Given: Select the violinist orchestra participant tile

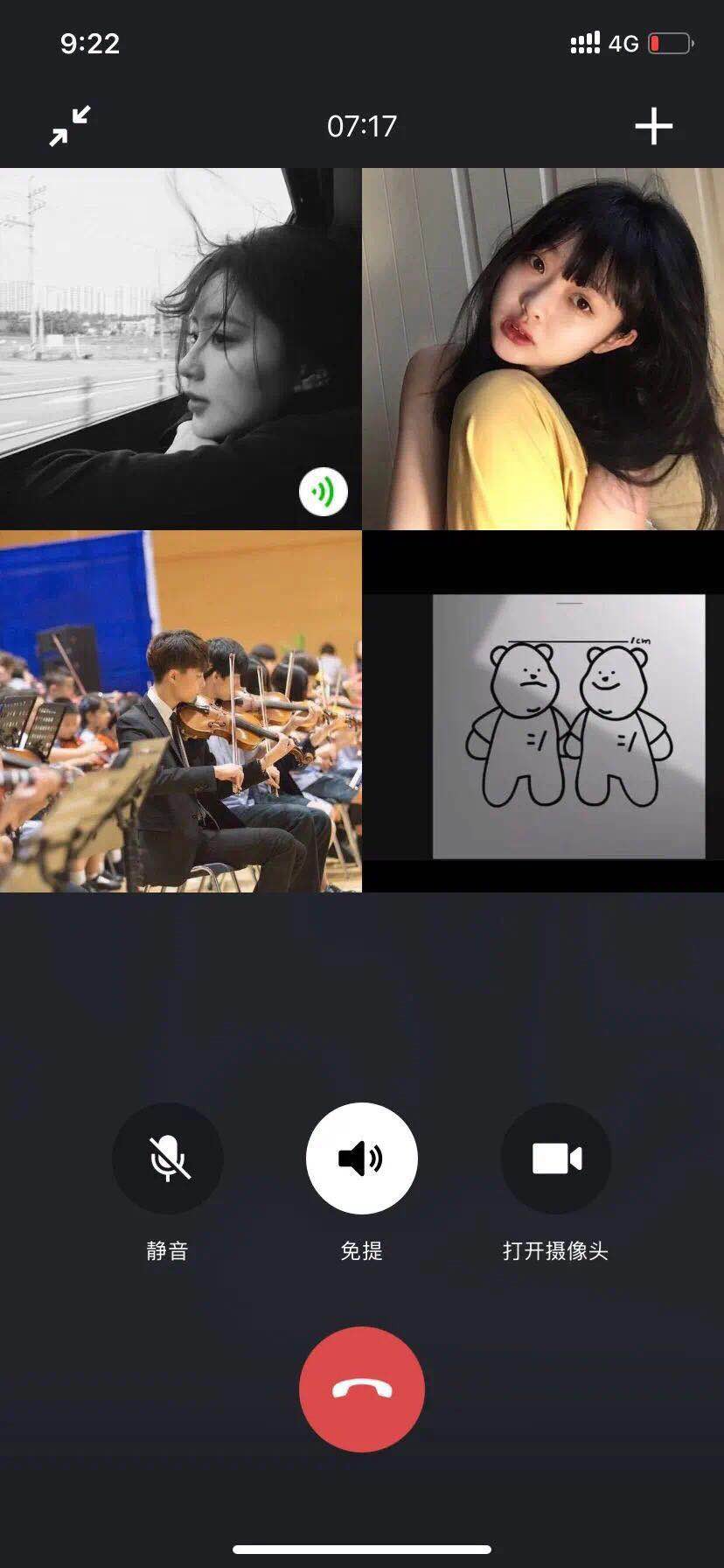Looking at the screenshot, I should pos(180,710).
